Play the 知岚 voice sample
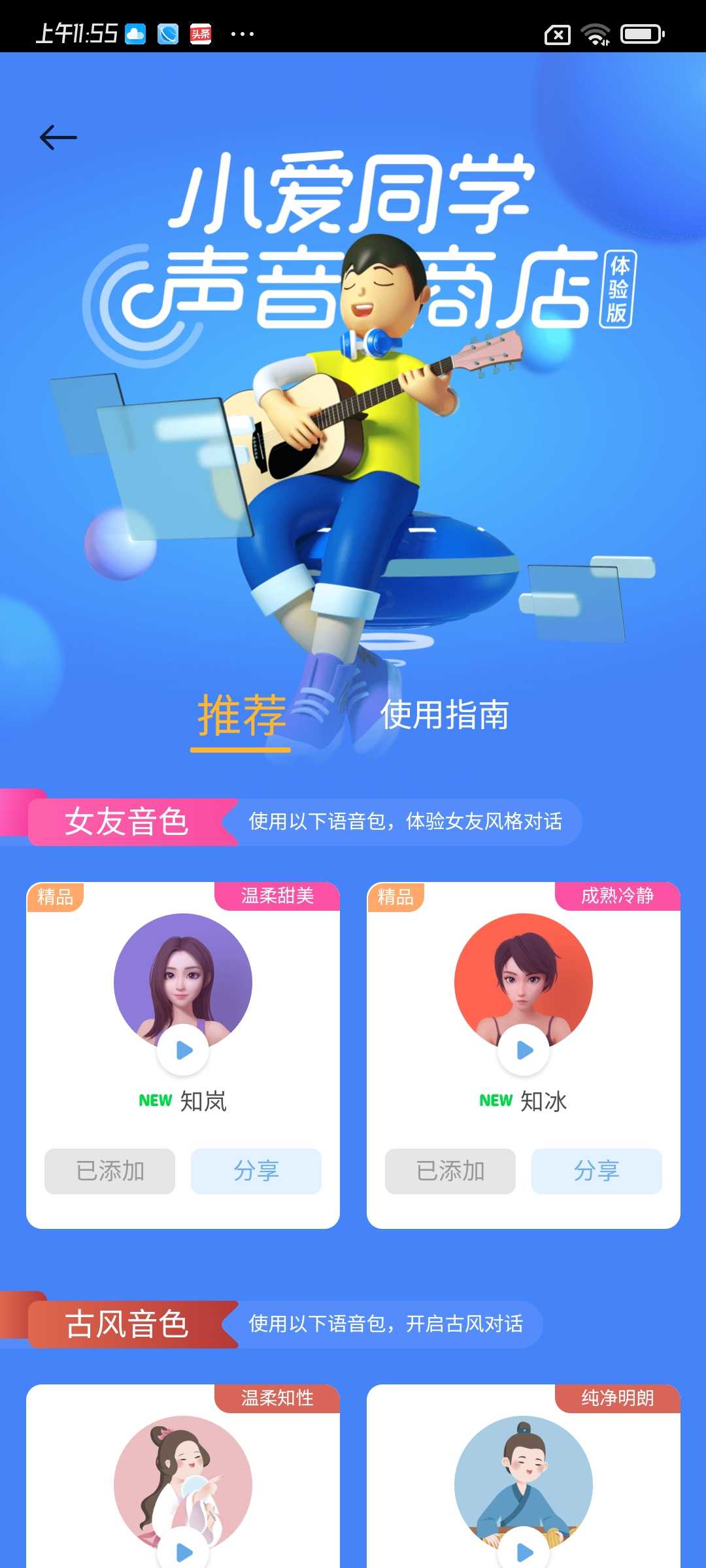The image size is (706, 1568). tap(184, 1050)
